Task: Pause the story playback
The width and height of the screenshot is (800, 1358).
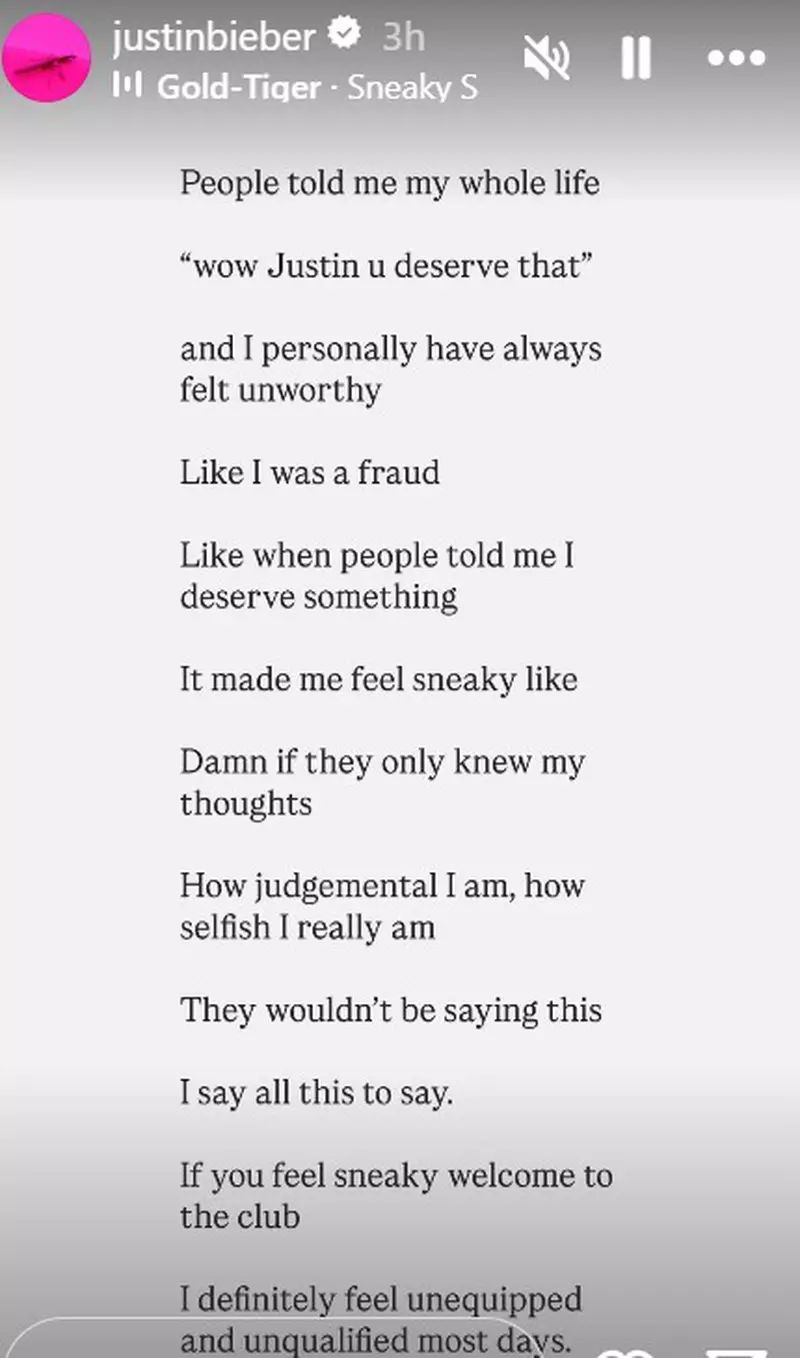Action: point(636,58)
